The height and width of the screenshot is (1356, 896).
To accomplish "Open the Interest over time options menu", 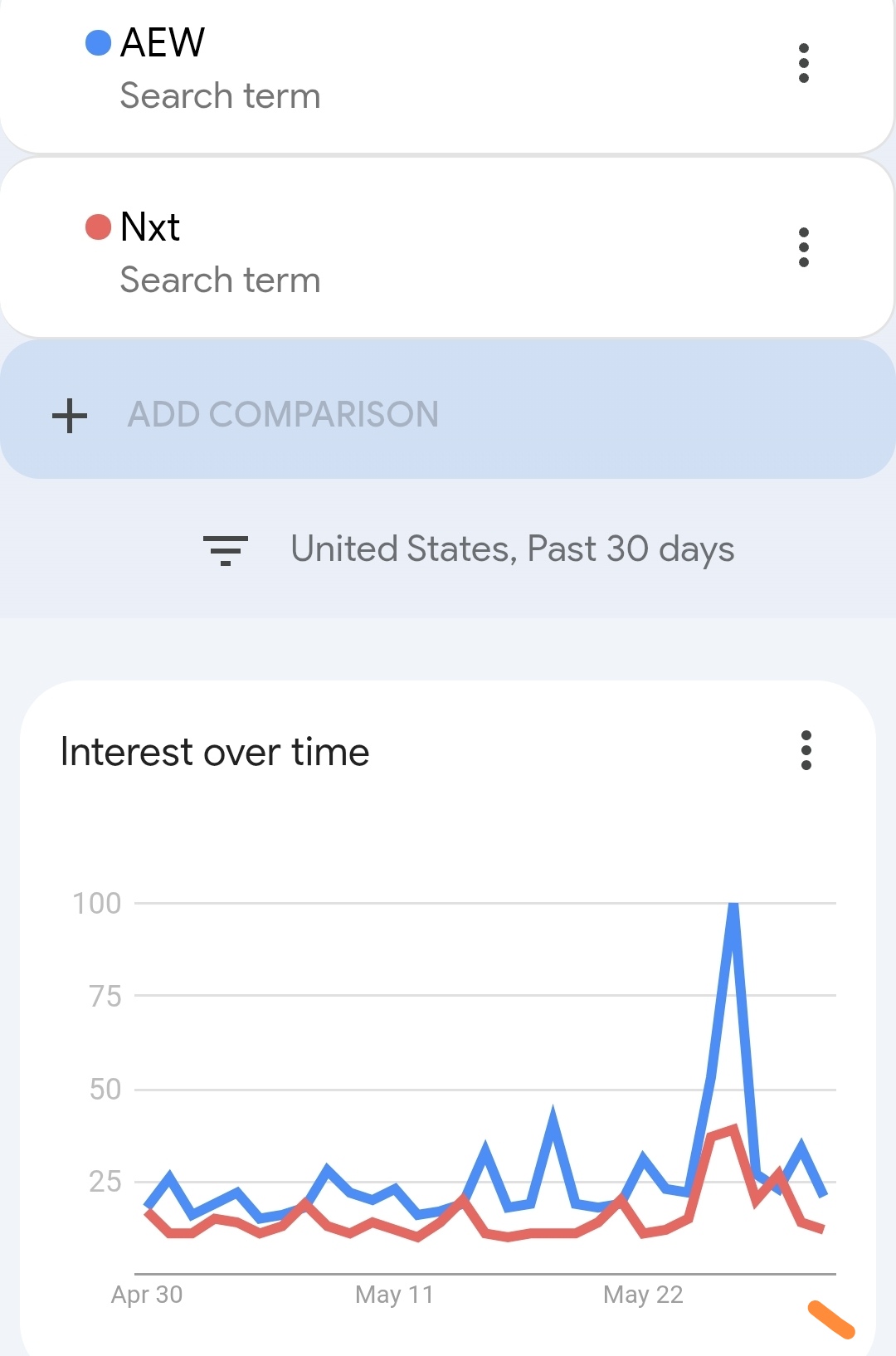I will [x=806, y=750].
